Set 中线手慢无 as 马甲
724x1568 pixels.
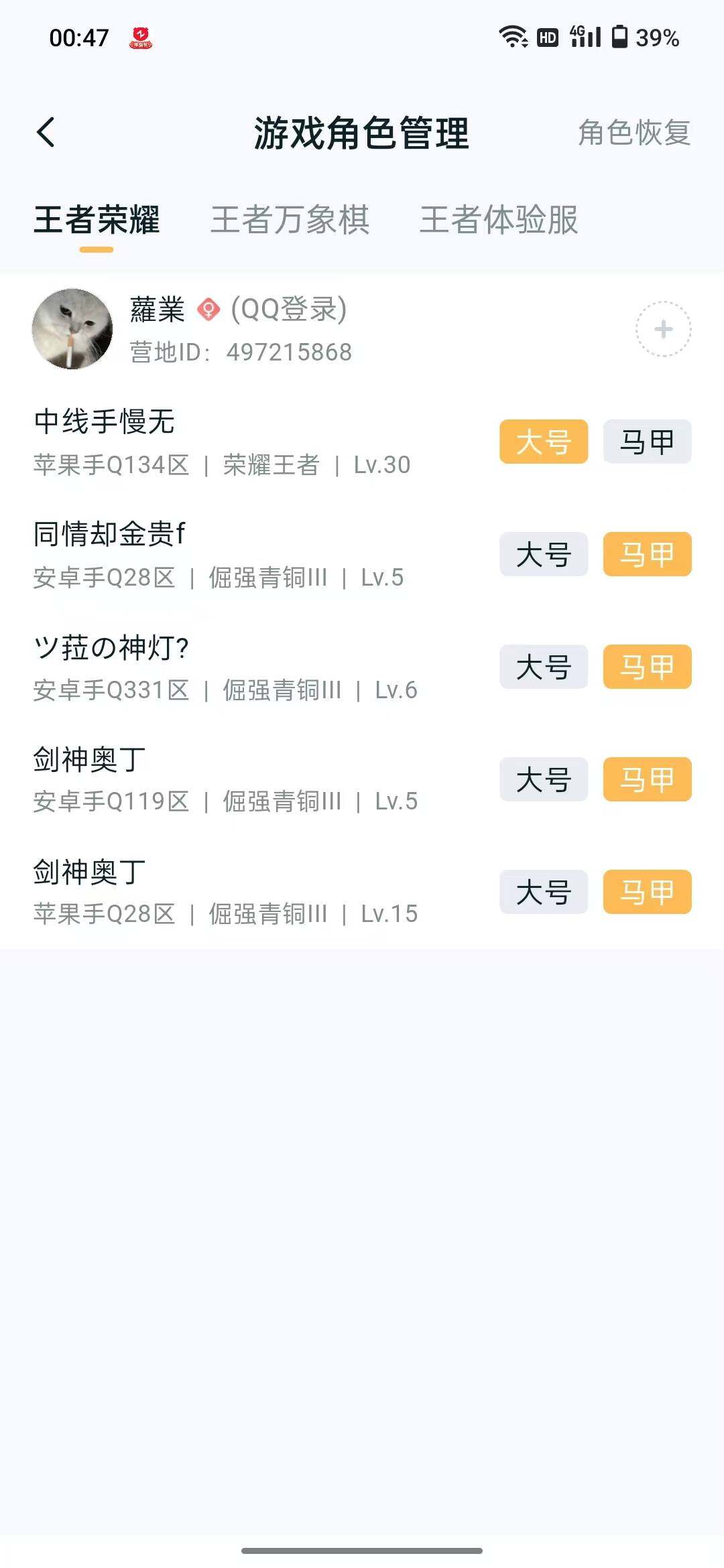point(647,442)
